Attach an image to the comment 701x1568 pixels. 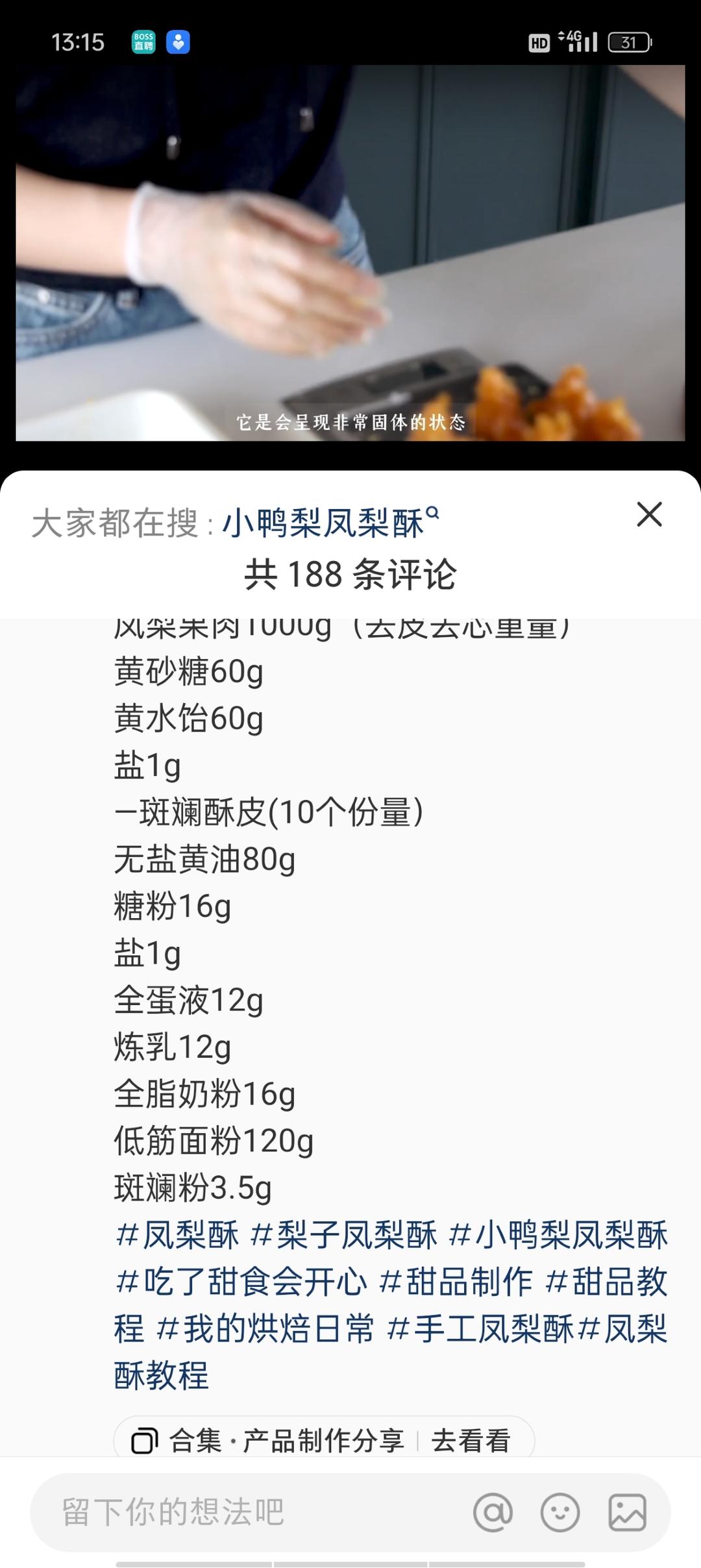[627, 1512]
